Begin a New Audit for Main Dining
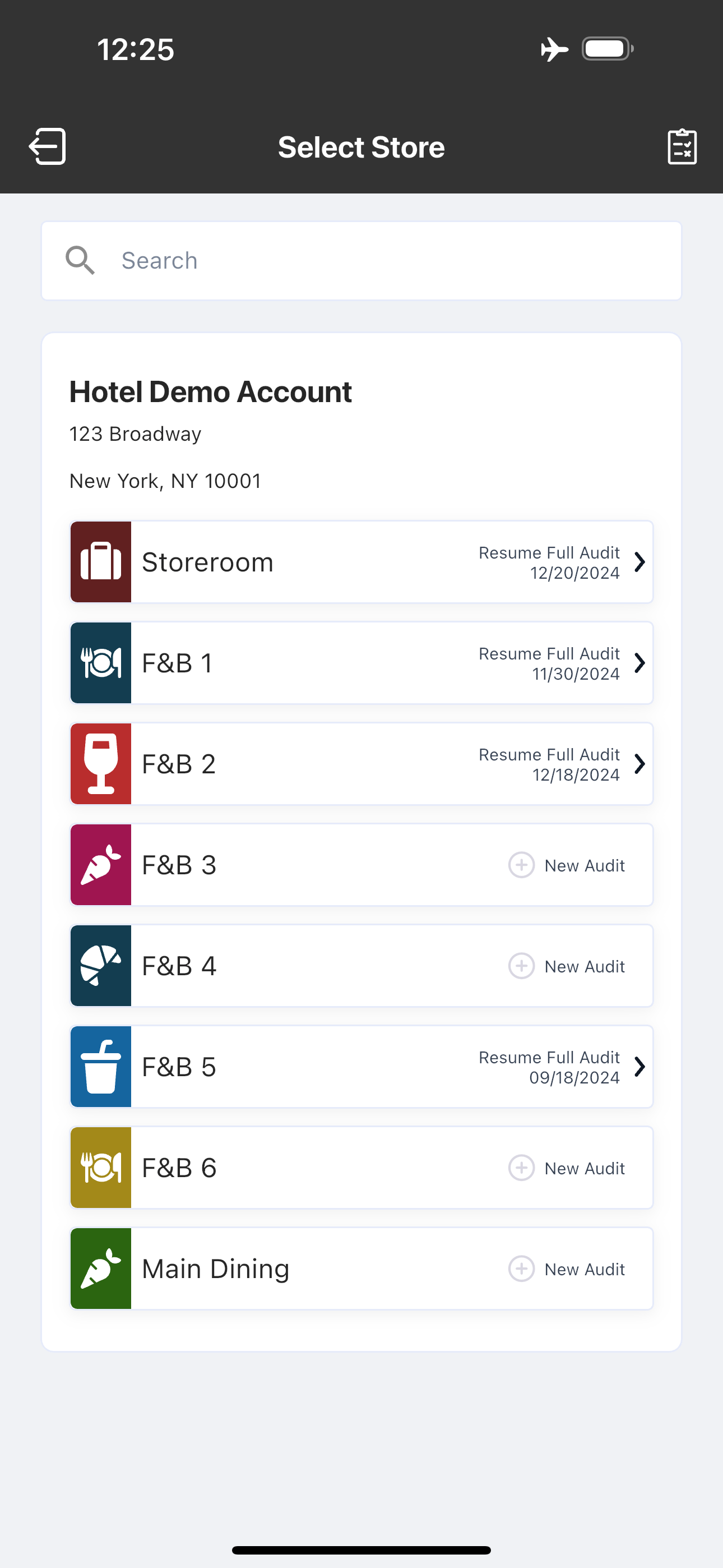 pyautogui.click(x=567, y=1269)
